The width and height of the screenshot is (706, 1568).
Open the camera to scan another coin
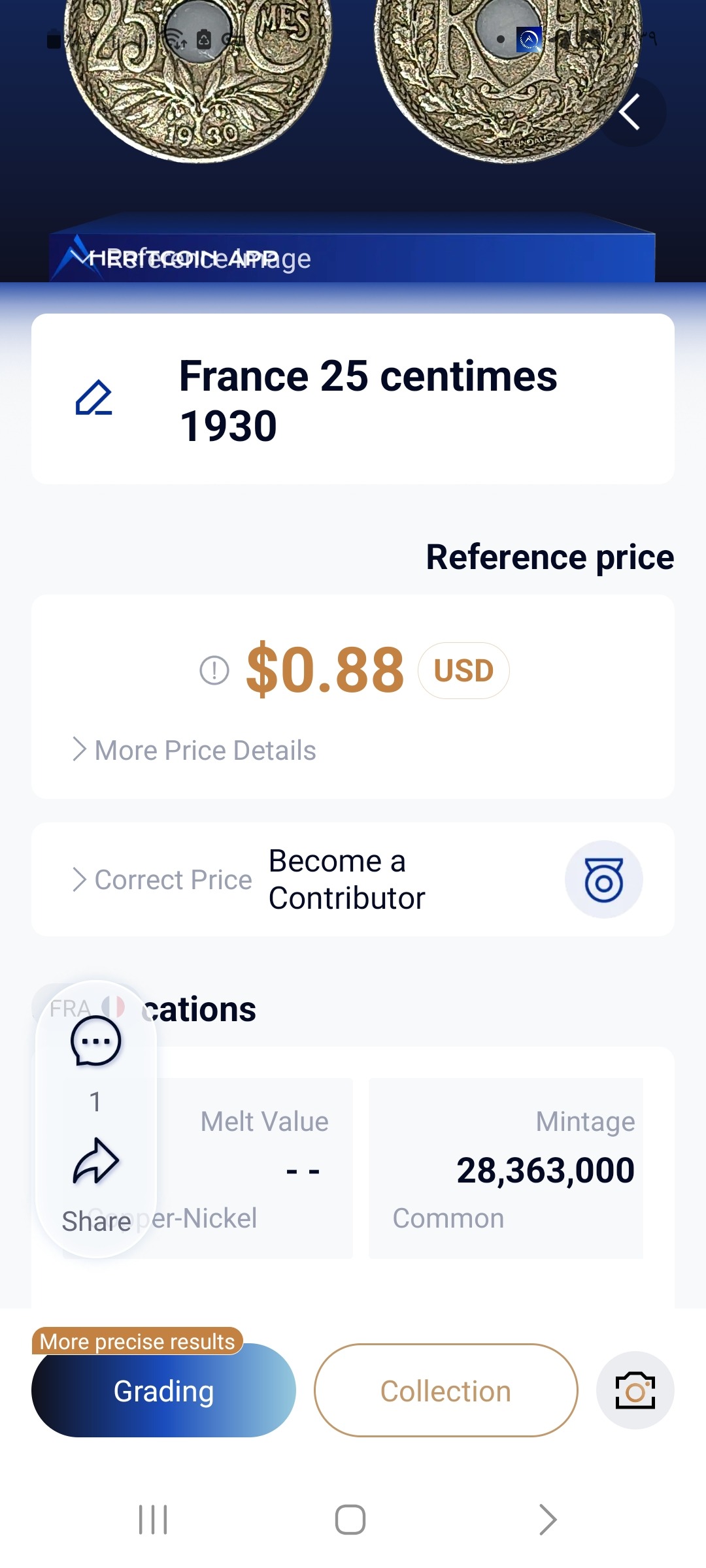635,1390
